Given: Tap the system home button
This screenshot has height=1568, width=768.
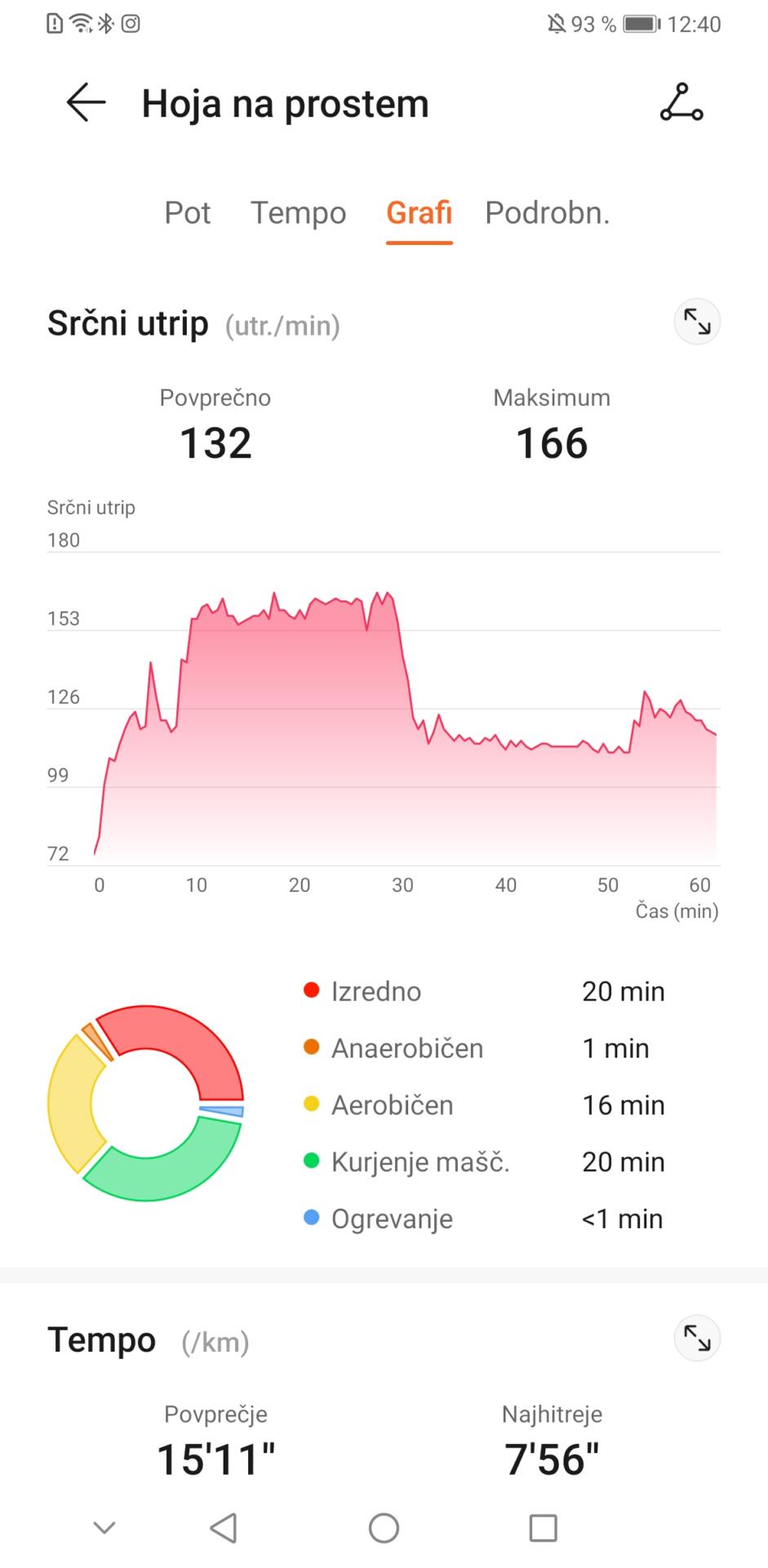Looking at the screenshot, I should [384, 1527].
